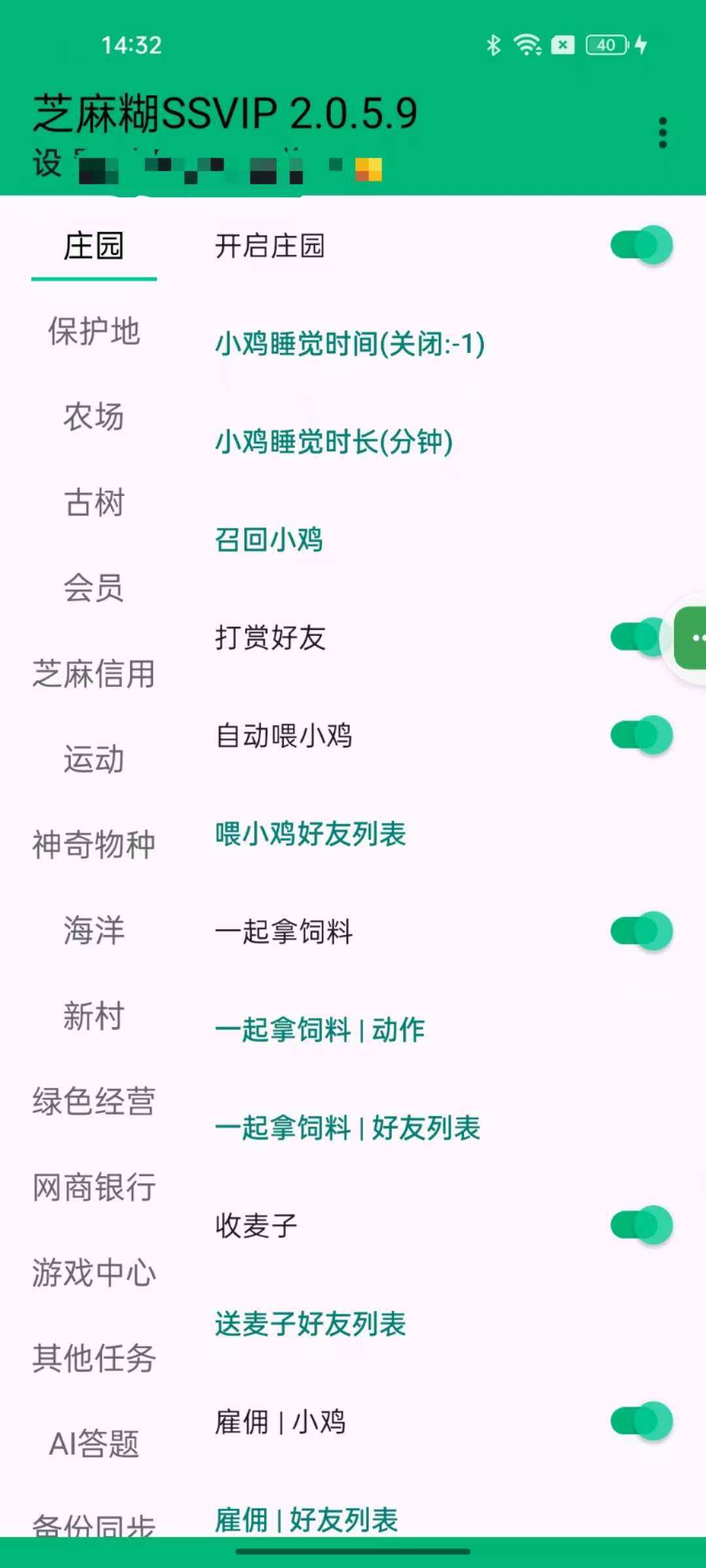
Task: Open the 芝麻信用 section
Action: [x=94, y=674]
